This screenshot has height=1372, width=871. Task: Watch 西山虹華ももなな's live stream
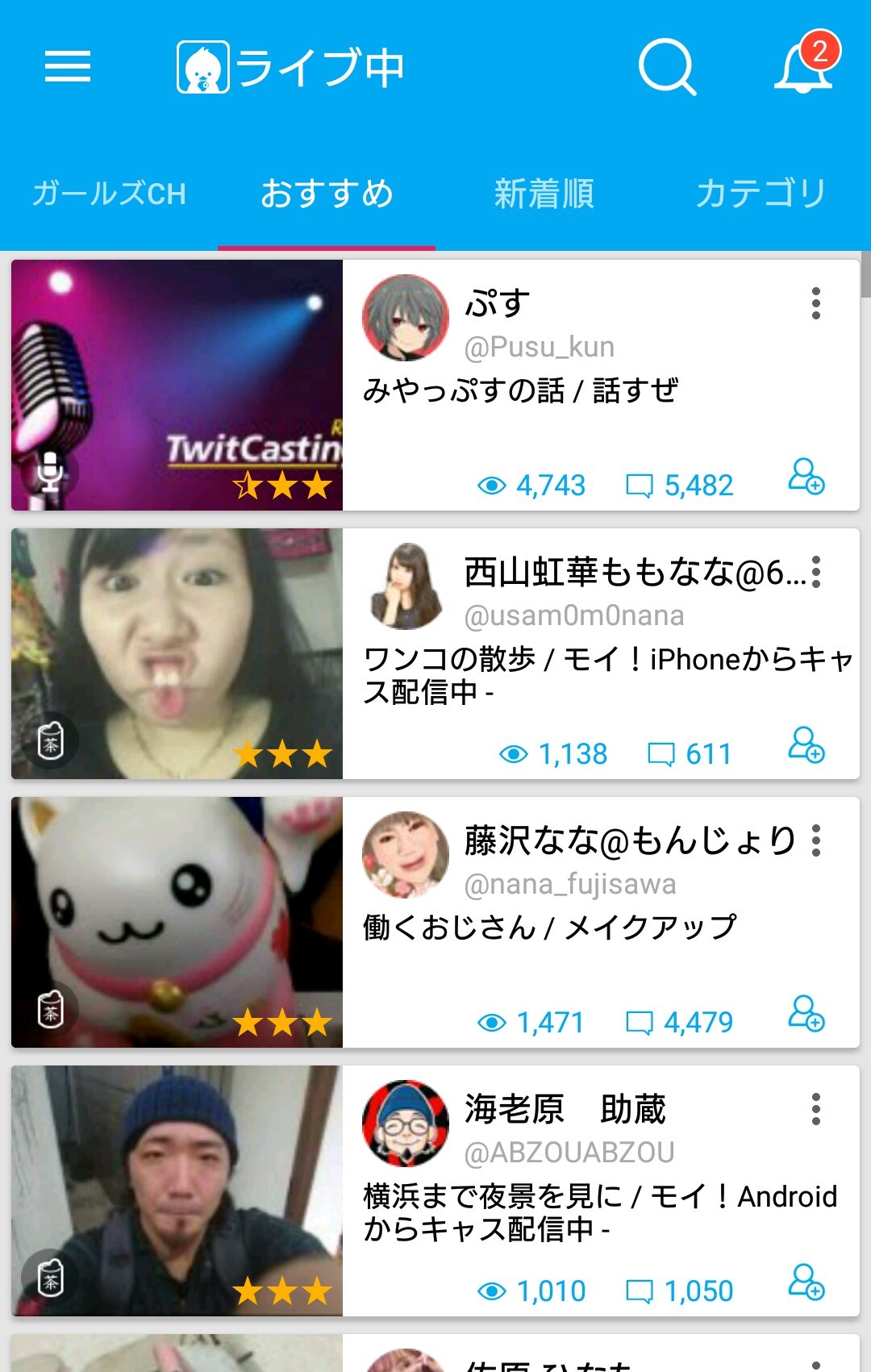[177, 653]
